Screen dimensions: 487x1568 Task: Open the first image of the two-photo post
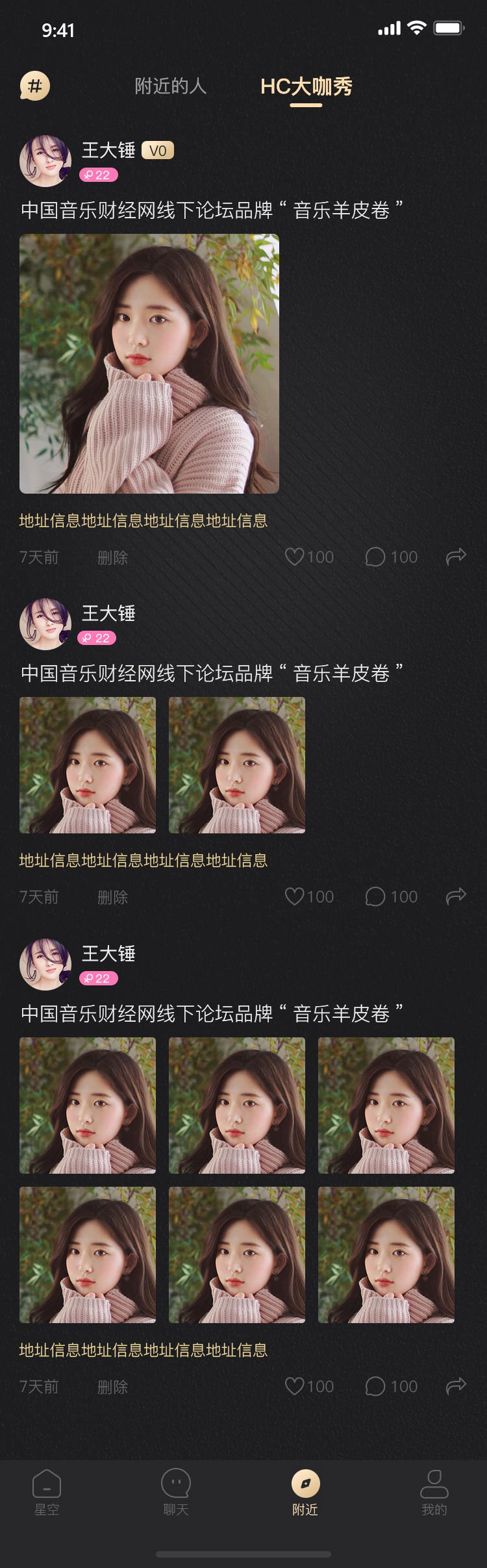pos(88,765)
